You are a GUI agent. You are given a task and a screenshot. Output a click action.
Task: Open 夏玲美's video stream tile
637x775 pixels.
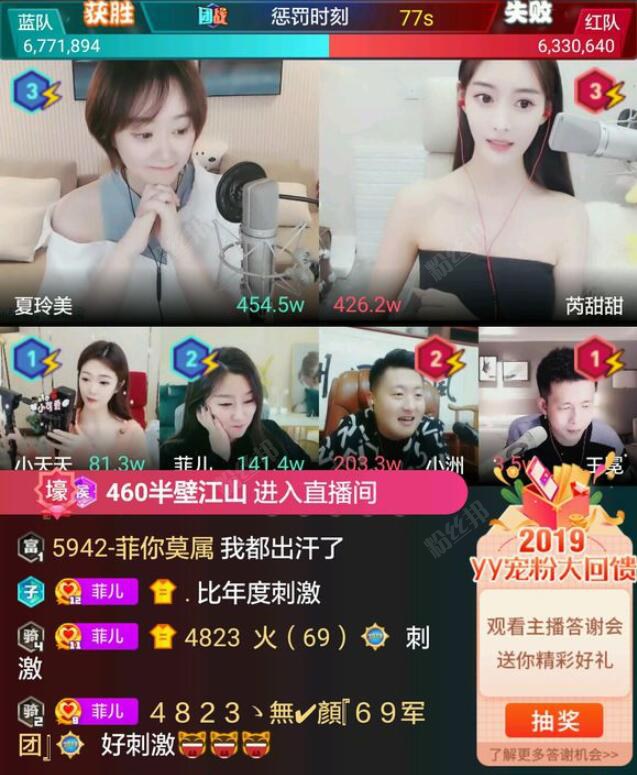(x=160, y=190)
